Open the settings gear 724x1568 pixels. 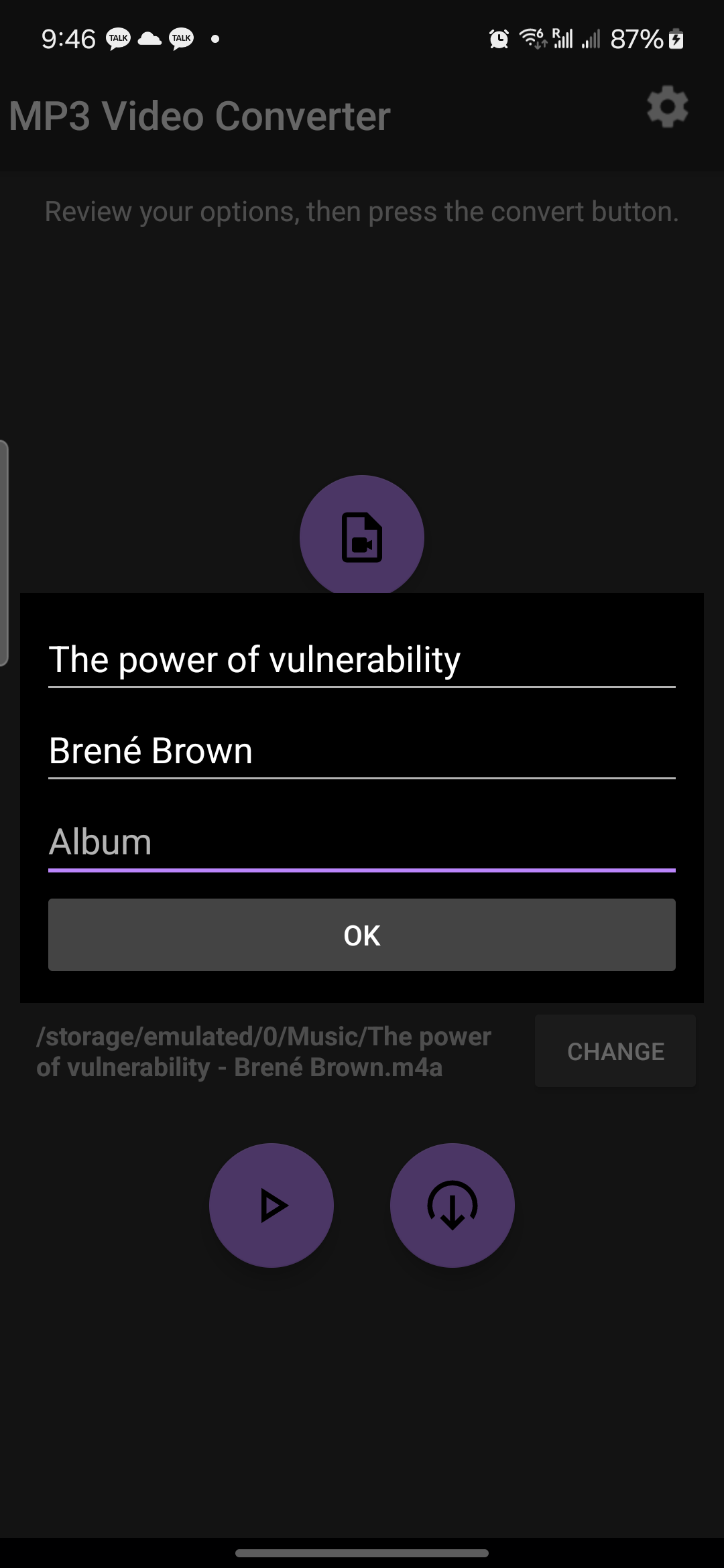coord(667,107)
